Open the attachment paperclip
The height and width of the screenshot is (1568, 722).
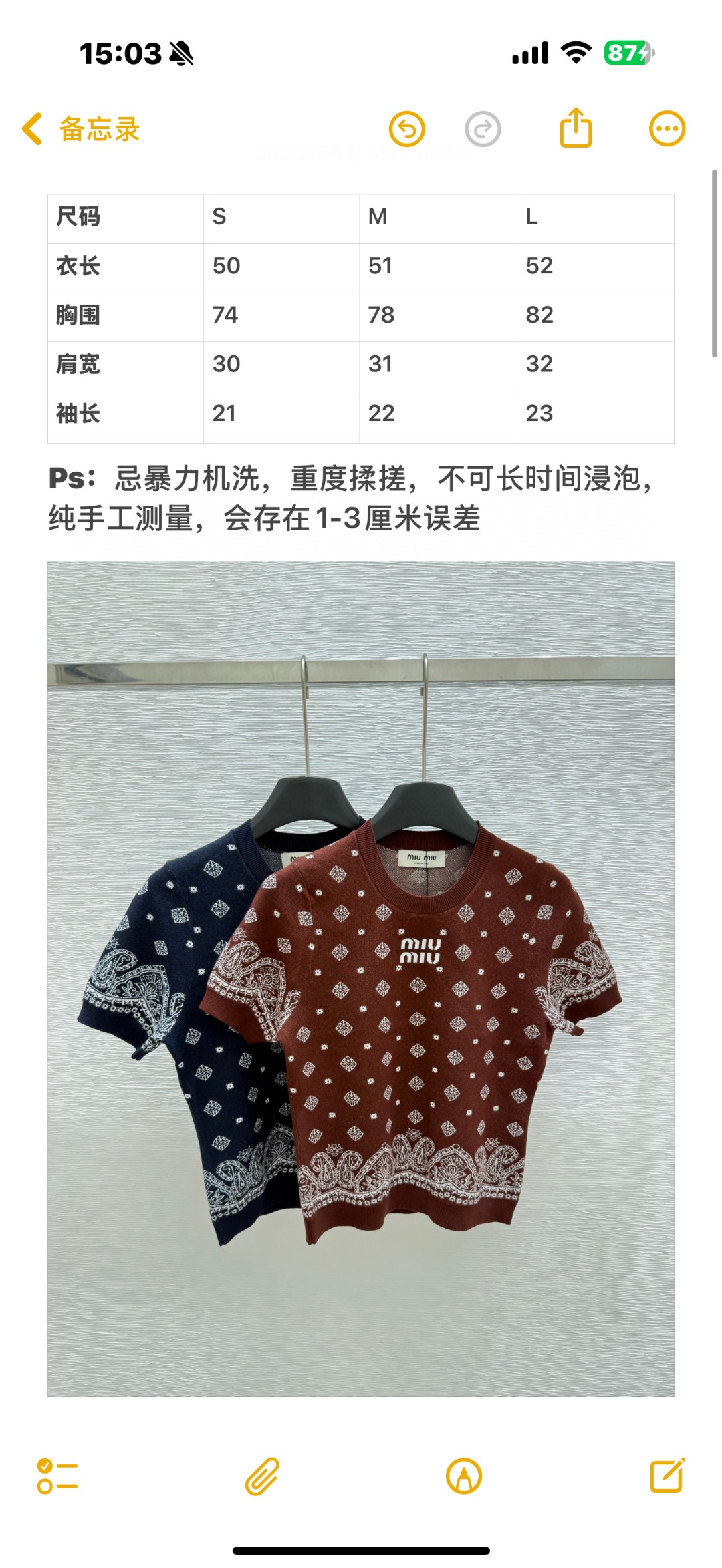point(261,1476)
